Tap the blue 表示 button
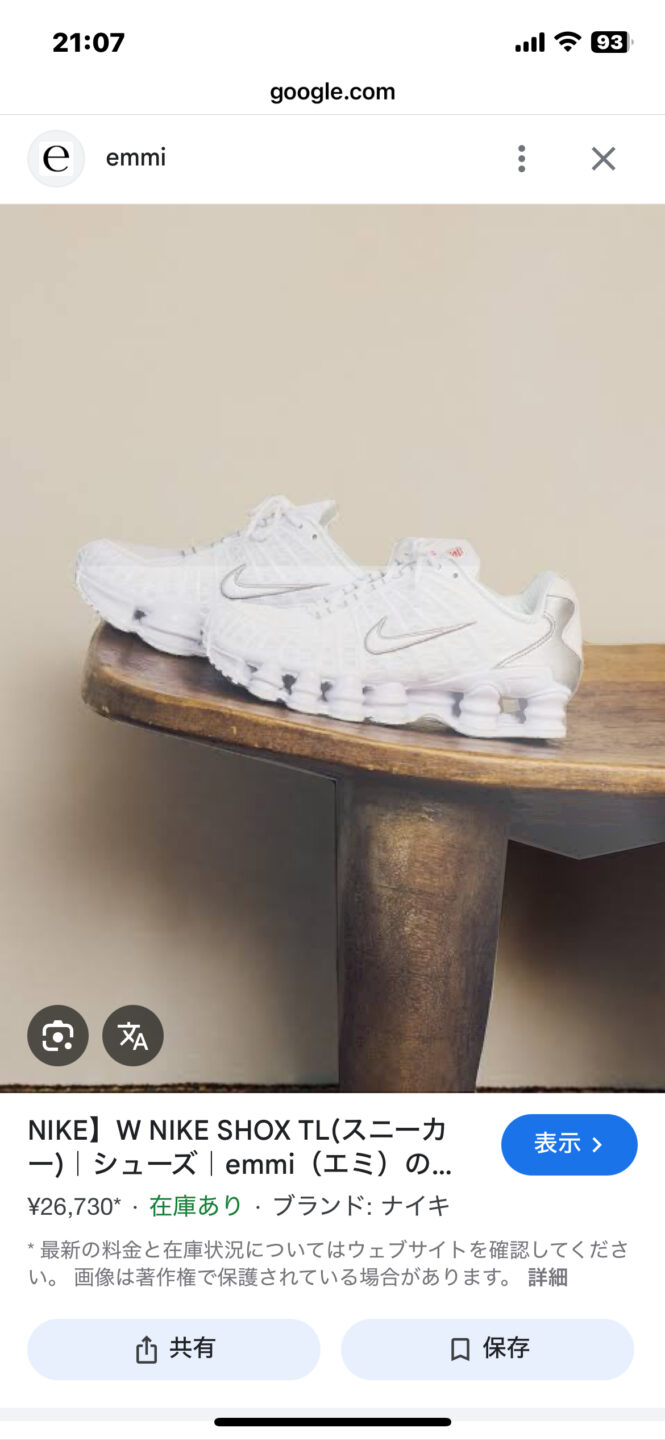 pos(568,1145)
